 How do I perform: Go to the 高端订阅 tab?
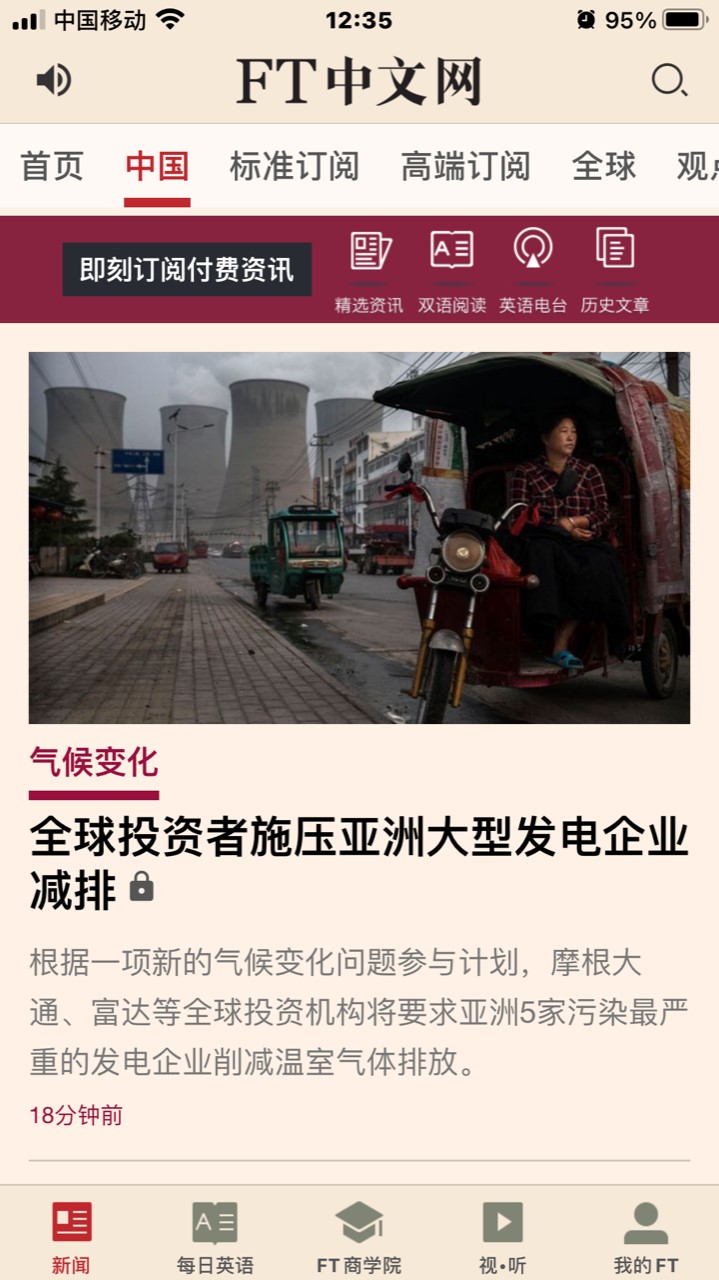coord(465,166)
